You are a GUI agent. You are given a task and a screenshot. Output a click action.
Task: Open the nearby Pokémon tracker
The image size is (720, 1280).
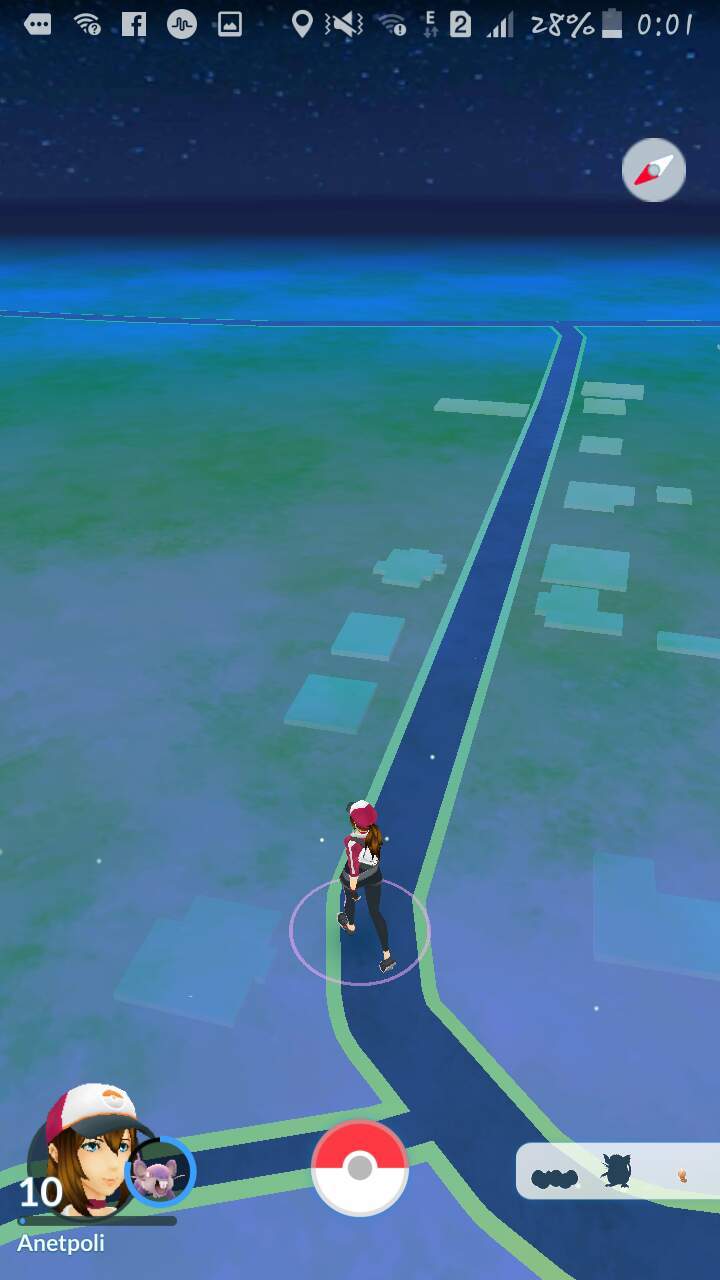(x=618, y=1171)
